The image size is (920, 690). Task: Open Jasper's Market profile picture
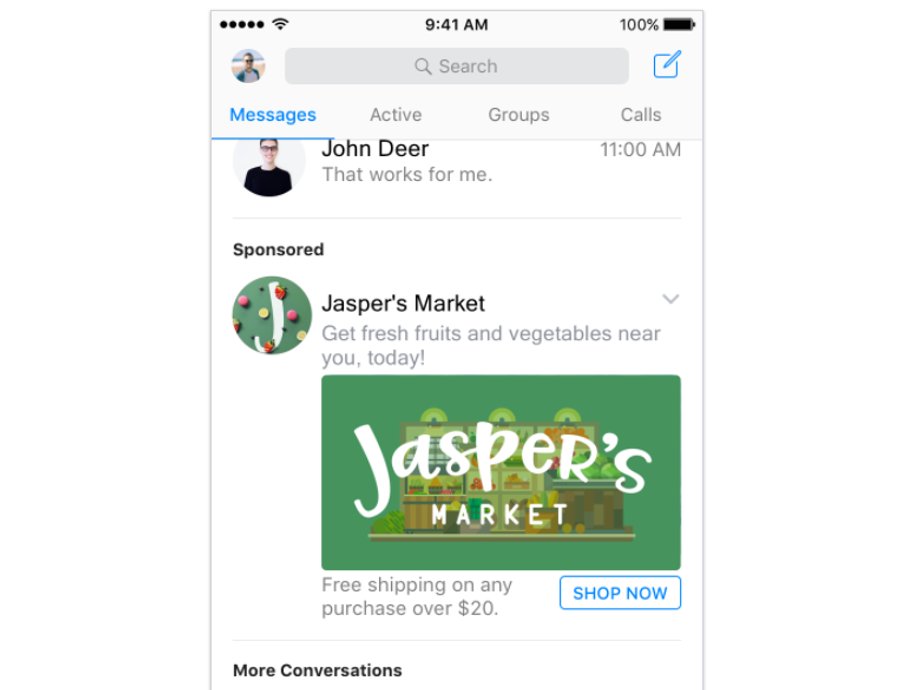click(272, 316)
